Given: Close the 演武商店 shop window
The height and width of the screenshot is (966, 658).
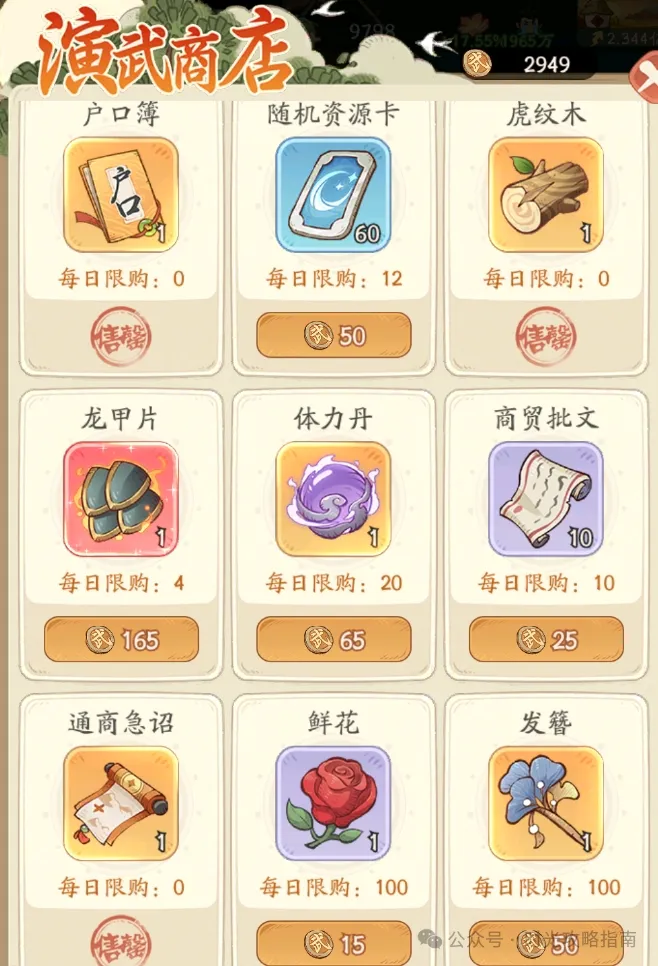Looking at the screenshot, I should click(x=645, y=73).
